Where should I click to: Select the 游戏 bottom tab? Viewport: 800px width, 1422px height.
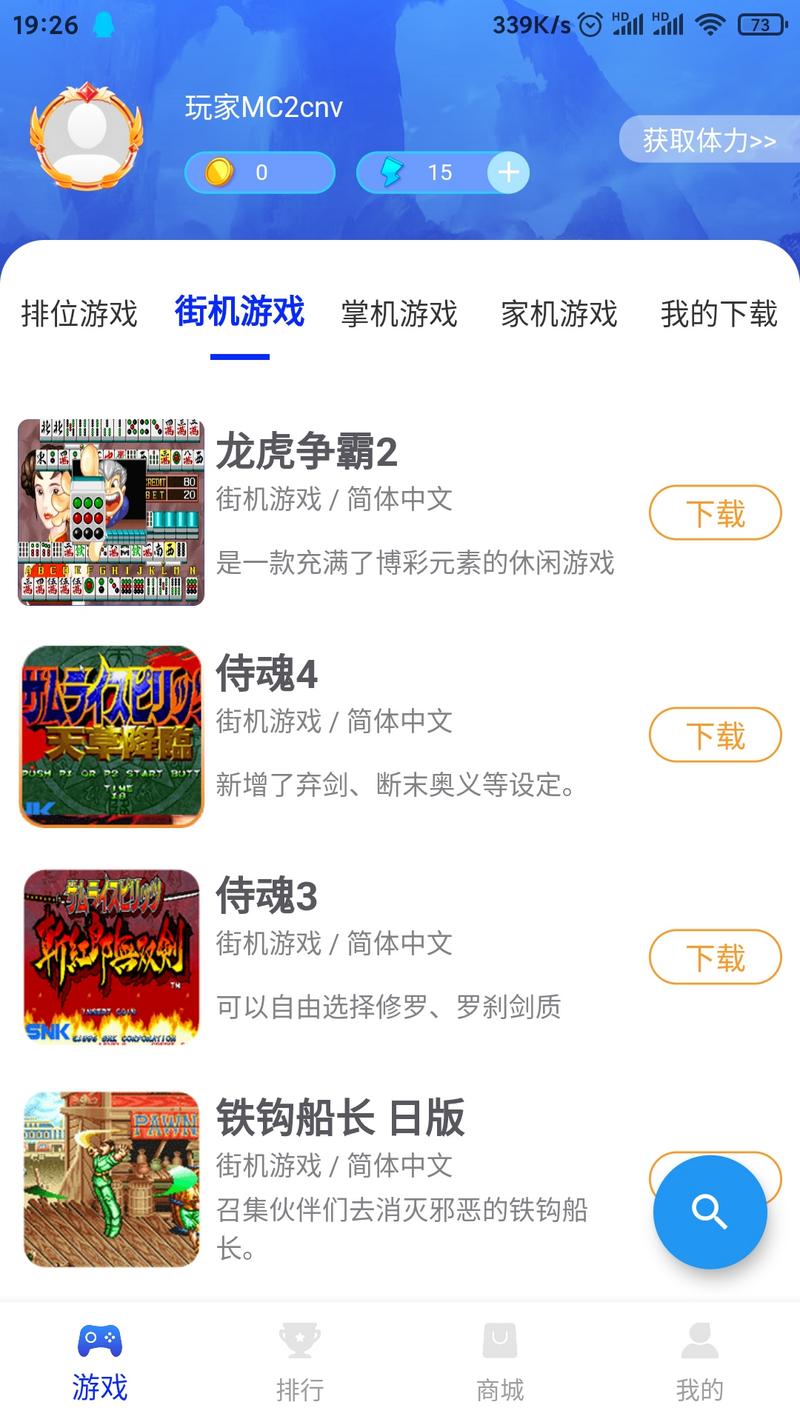pos(100,1362)
